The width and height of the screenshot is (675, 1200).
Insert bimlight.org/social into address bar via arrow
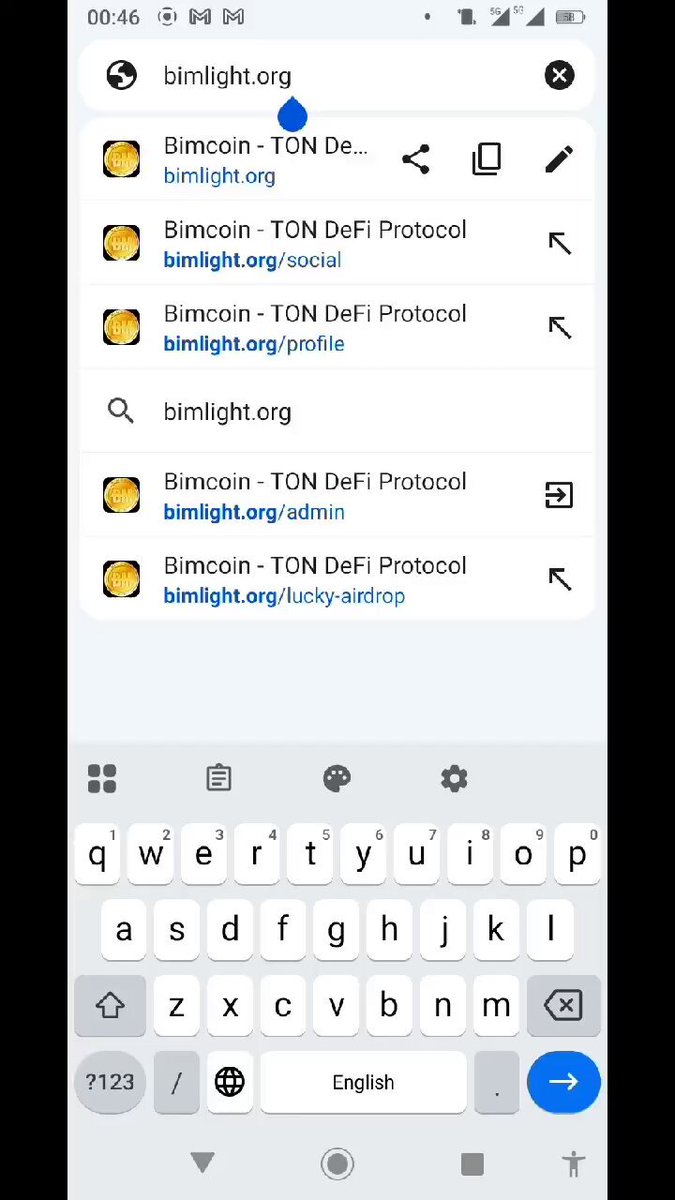point(559,243)
